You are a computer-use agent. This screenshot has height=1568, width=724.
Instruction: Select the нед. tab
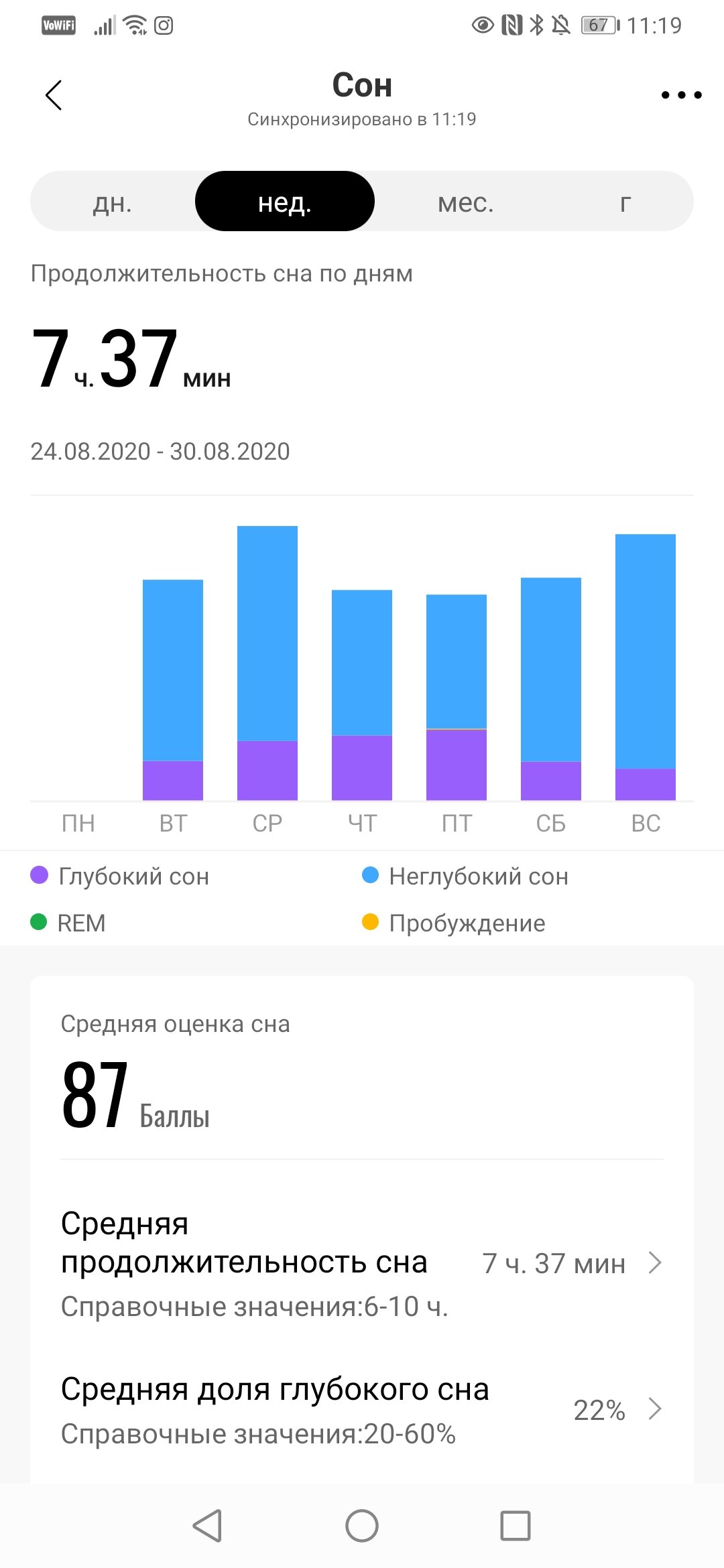point(285,202)
